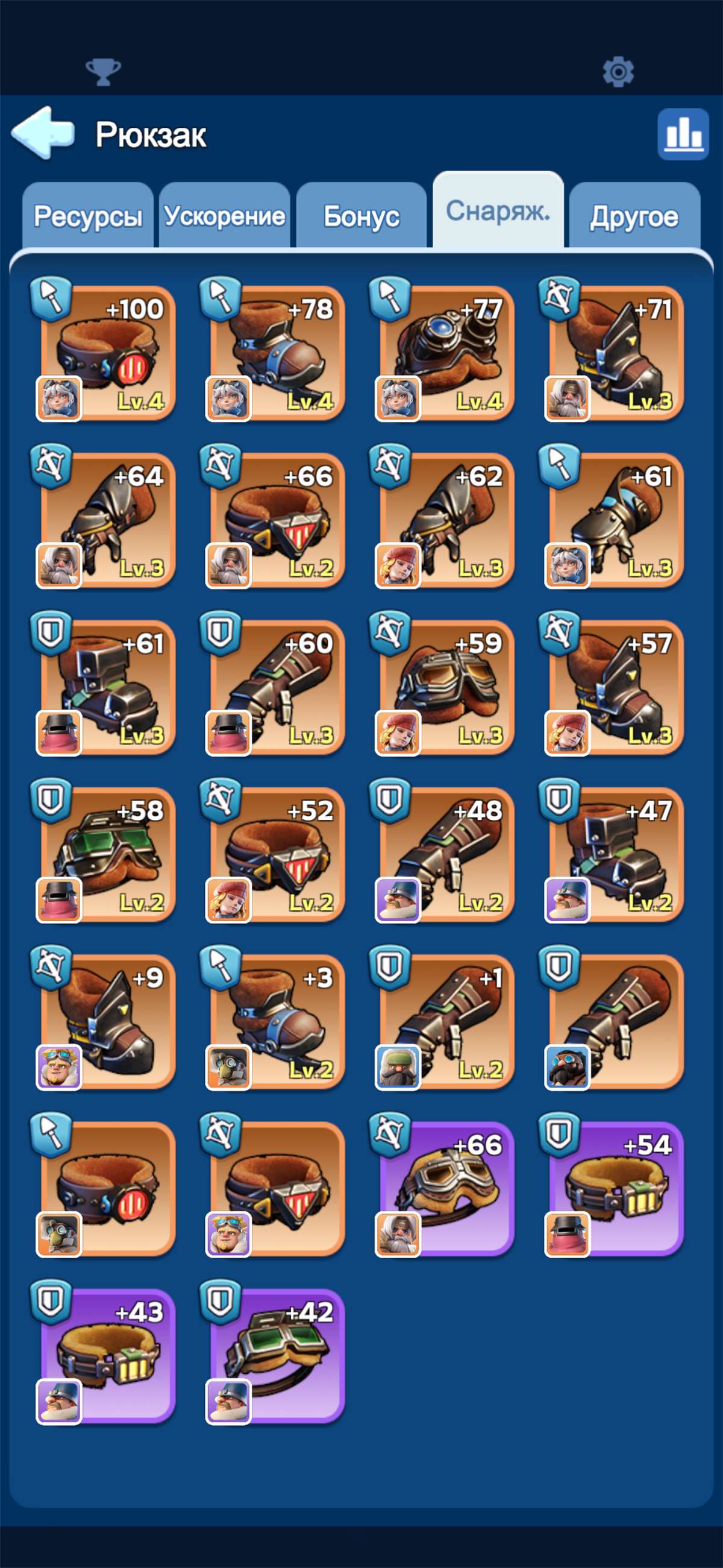Switch to the Ресурсы tab
723x1568 pixels.
coord(87,216)
